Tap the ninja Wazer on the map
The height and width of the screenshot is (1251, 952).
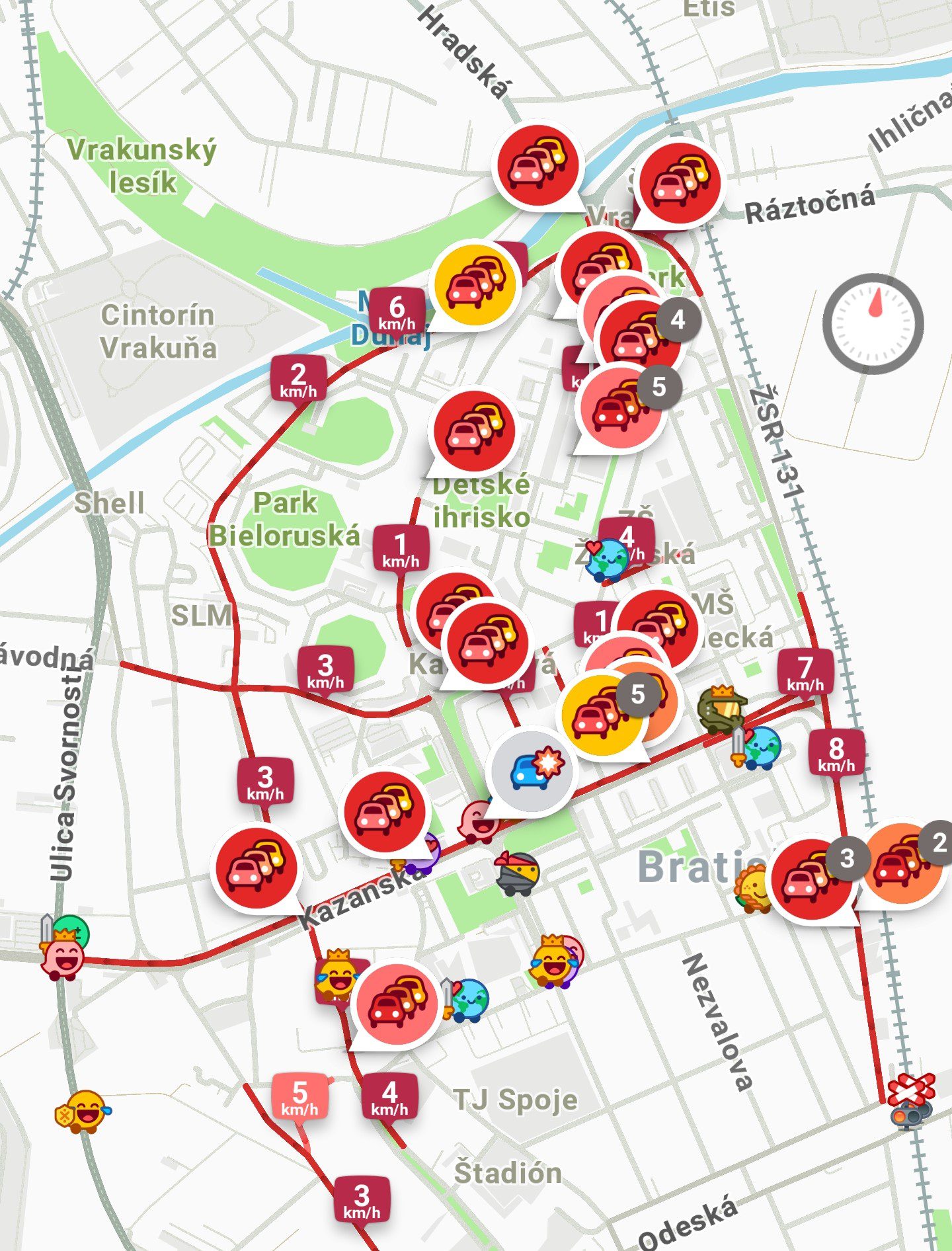(x=518, y=873)
